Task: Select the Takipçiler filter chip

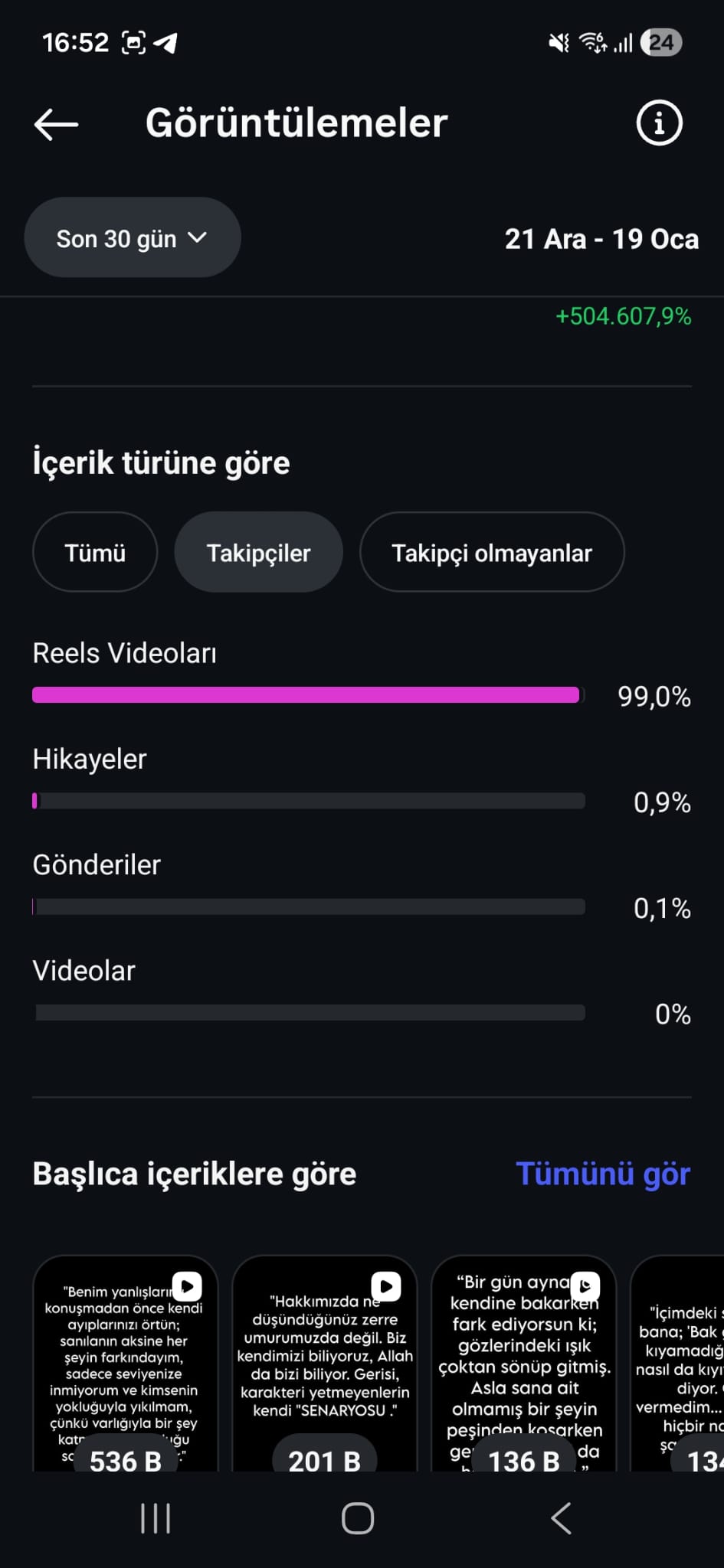Action: tap(258, 553)
